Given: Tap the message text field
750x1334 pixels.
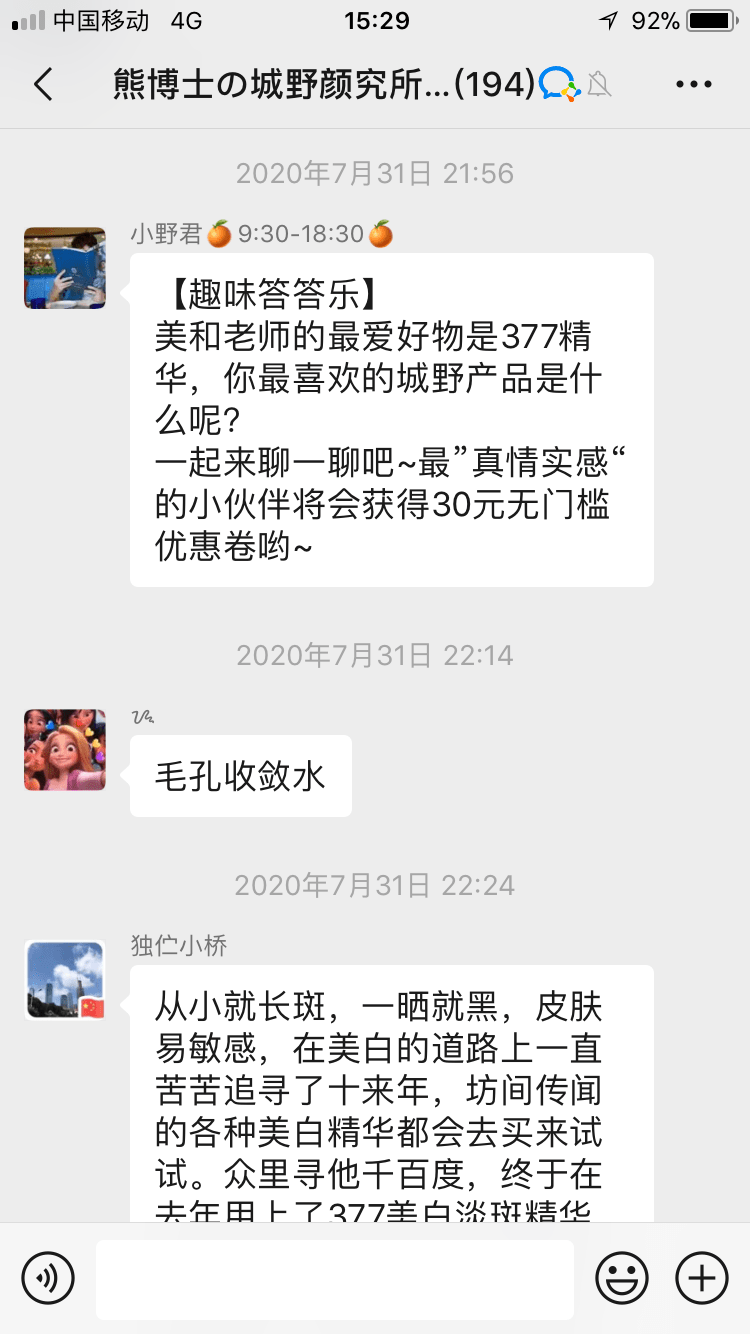Looking at the screenshot, I should click(334, 1278).
